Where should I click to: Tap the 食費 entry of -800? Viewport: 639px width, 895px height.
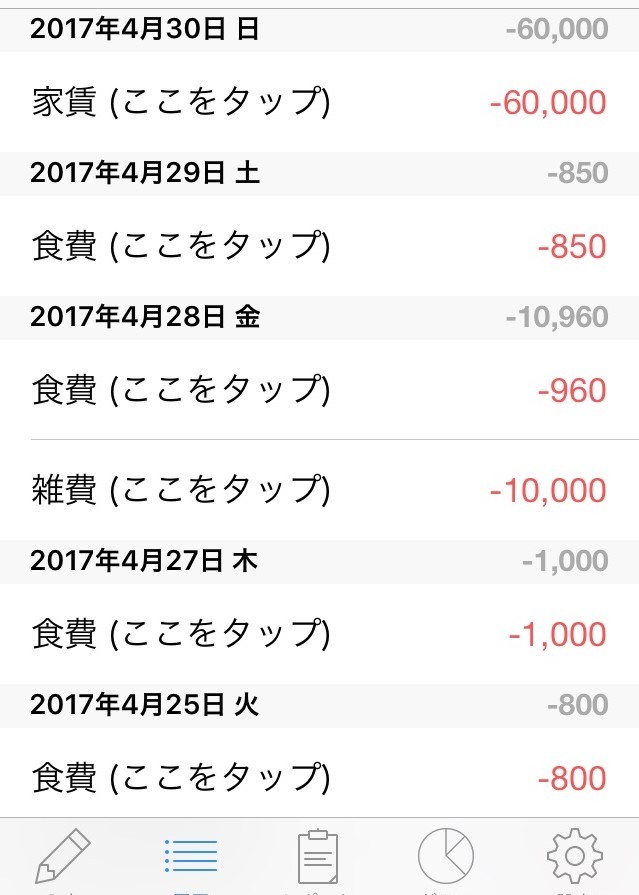pos(319,778)
